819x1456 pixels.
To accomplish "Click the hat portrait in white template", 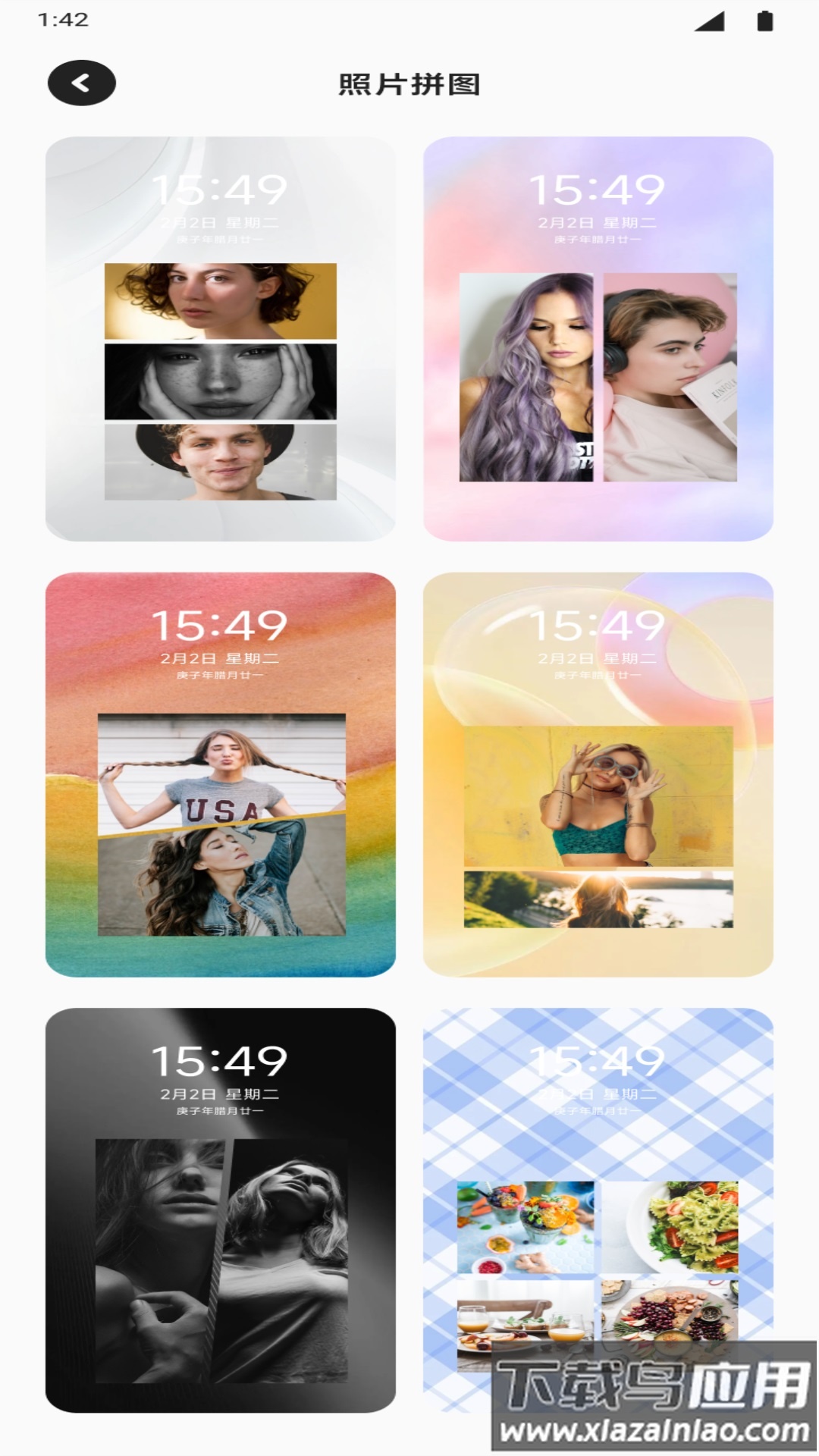I will (x=221, y=460).
